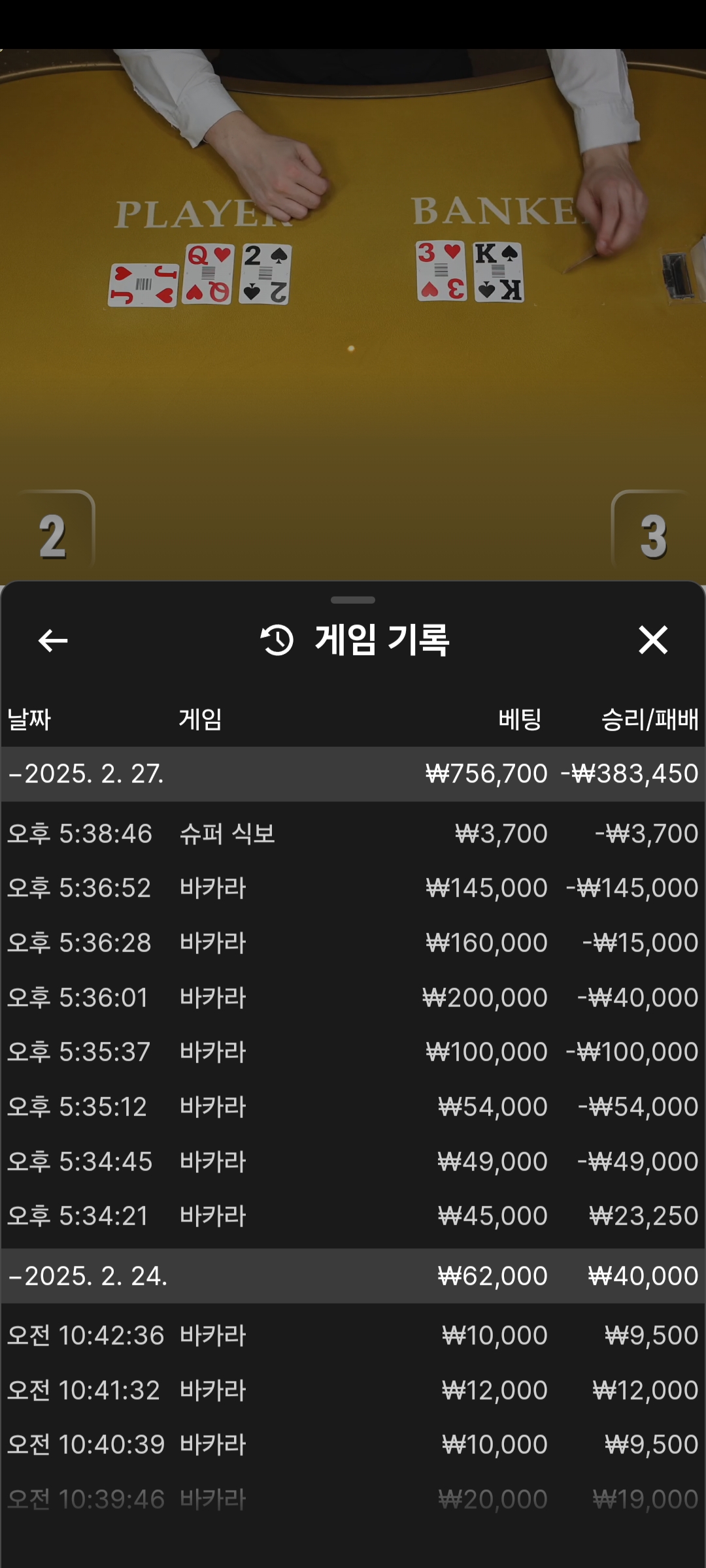Go back from the 게임 기록 panel
This screenshot has width=706, height=1568.
click(x=53, y=640)
